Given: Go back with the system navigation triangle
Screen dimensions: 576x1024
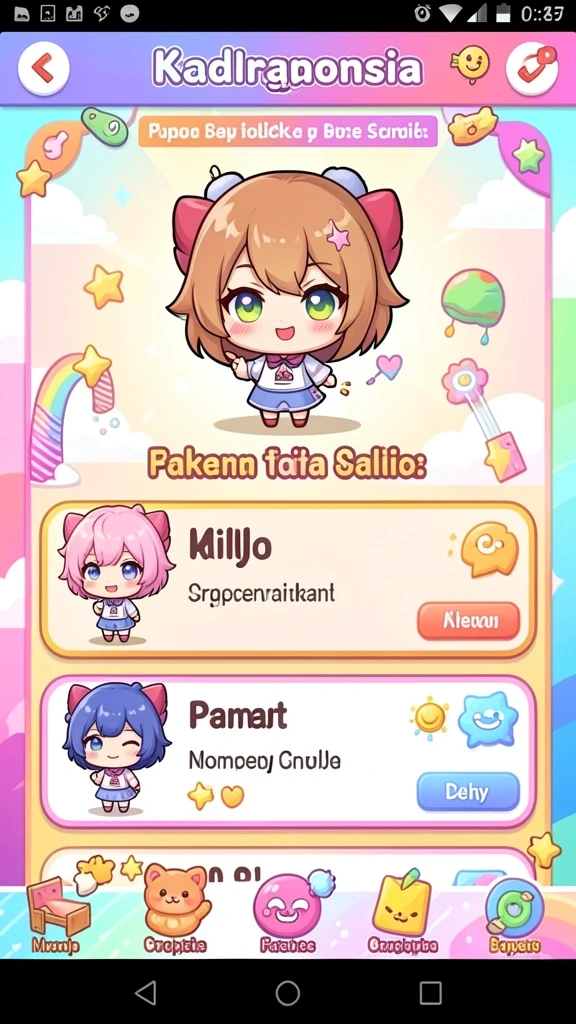Looking at the screenshot, I should [x=144, y=993].
